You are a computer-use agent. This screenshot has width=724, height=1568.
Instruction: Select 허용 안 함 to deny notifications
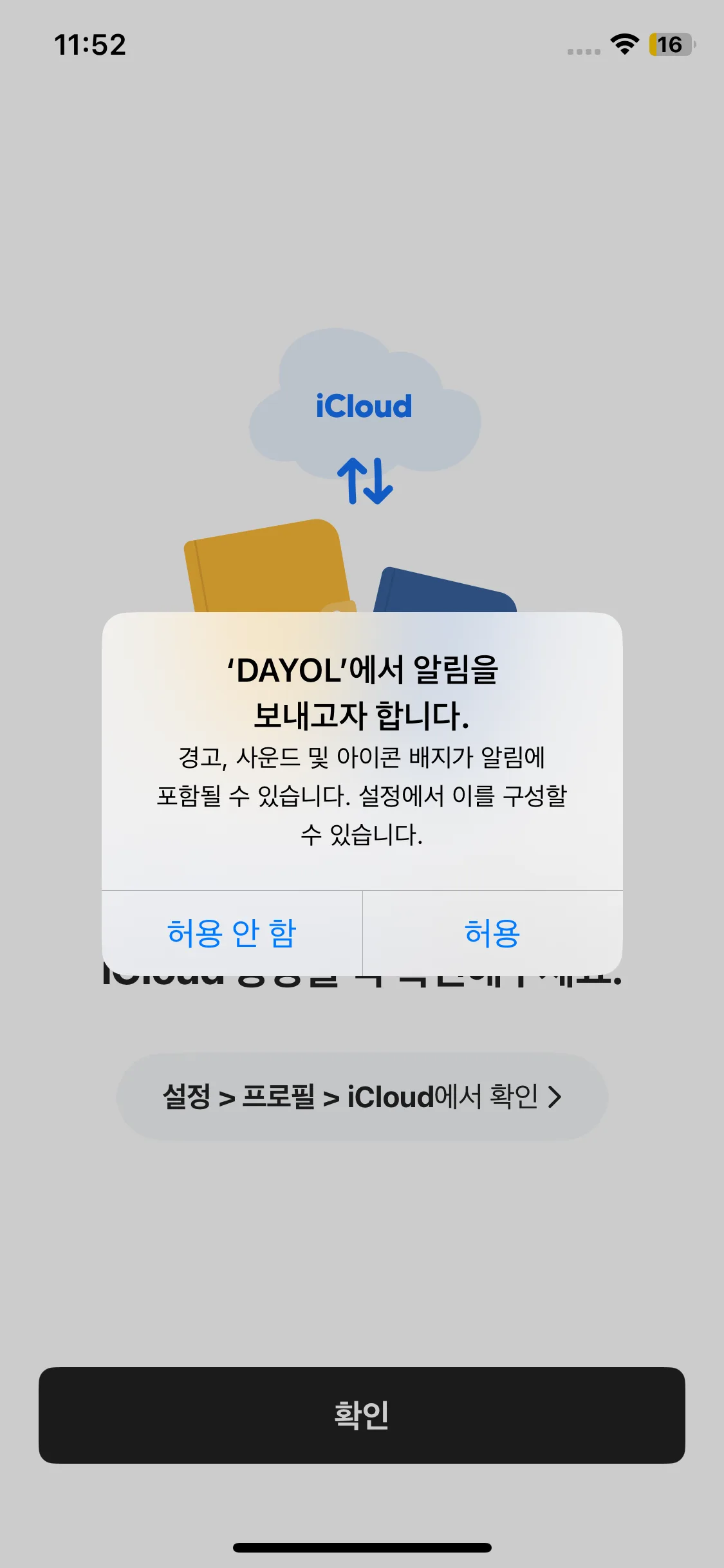(x=232, y=933)
